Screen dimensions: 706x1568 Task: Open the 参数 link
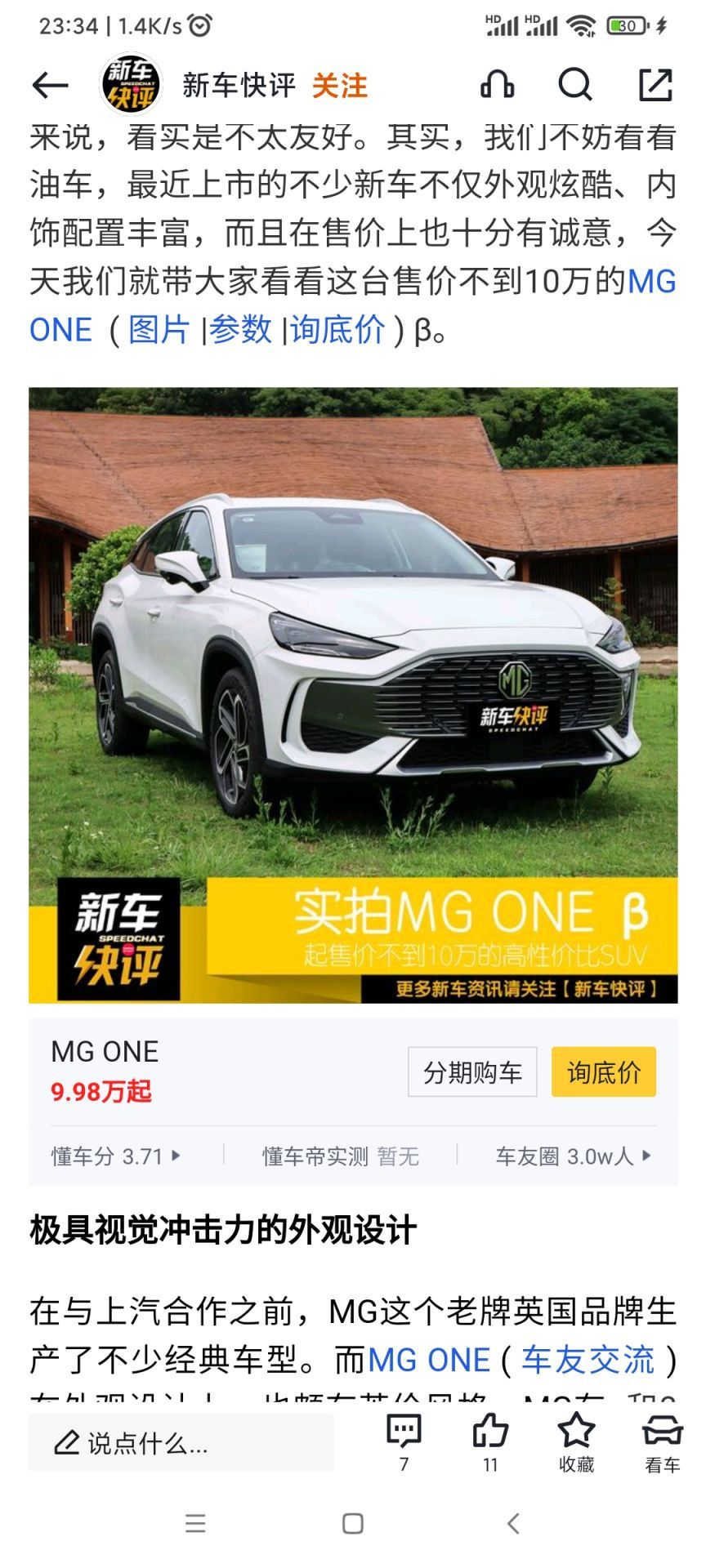240,330
